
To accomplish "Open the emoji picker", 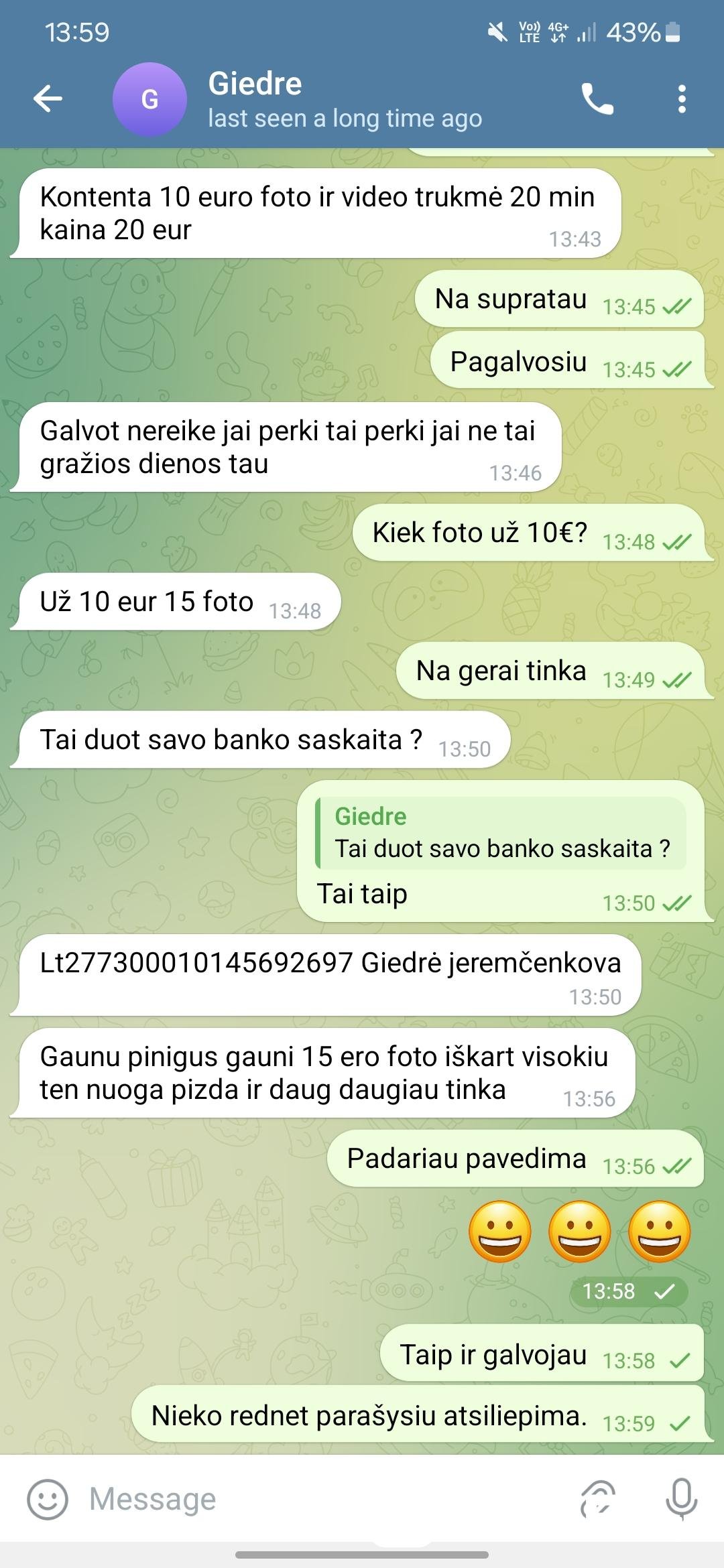I will [x=47, y=1499].
